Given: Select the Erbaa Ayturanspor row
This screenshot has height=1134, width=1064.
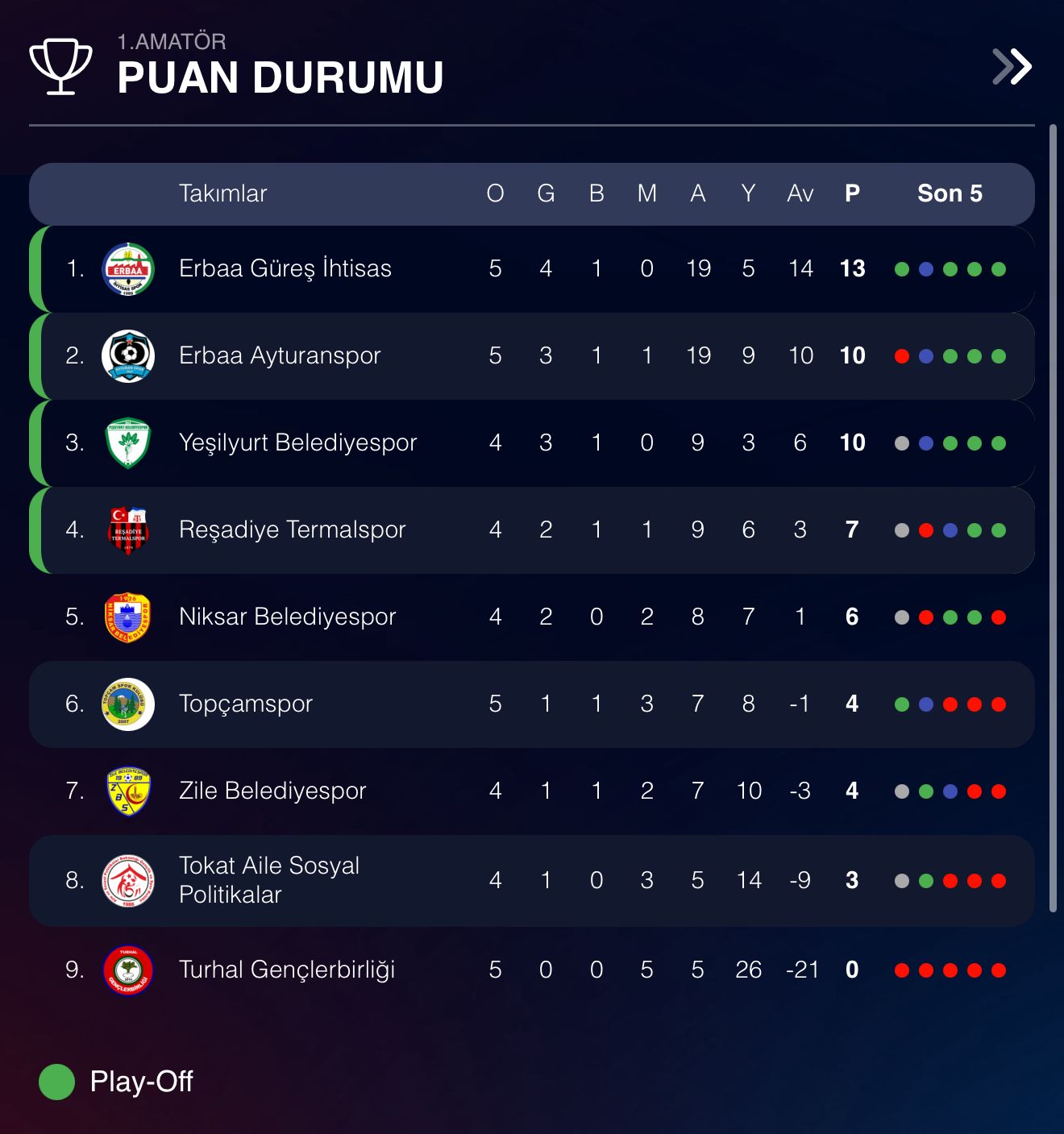Looking at the screenshot, I should (x=280, y=355).
